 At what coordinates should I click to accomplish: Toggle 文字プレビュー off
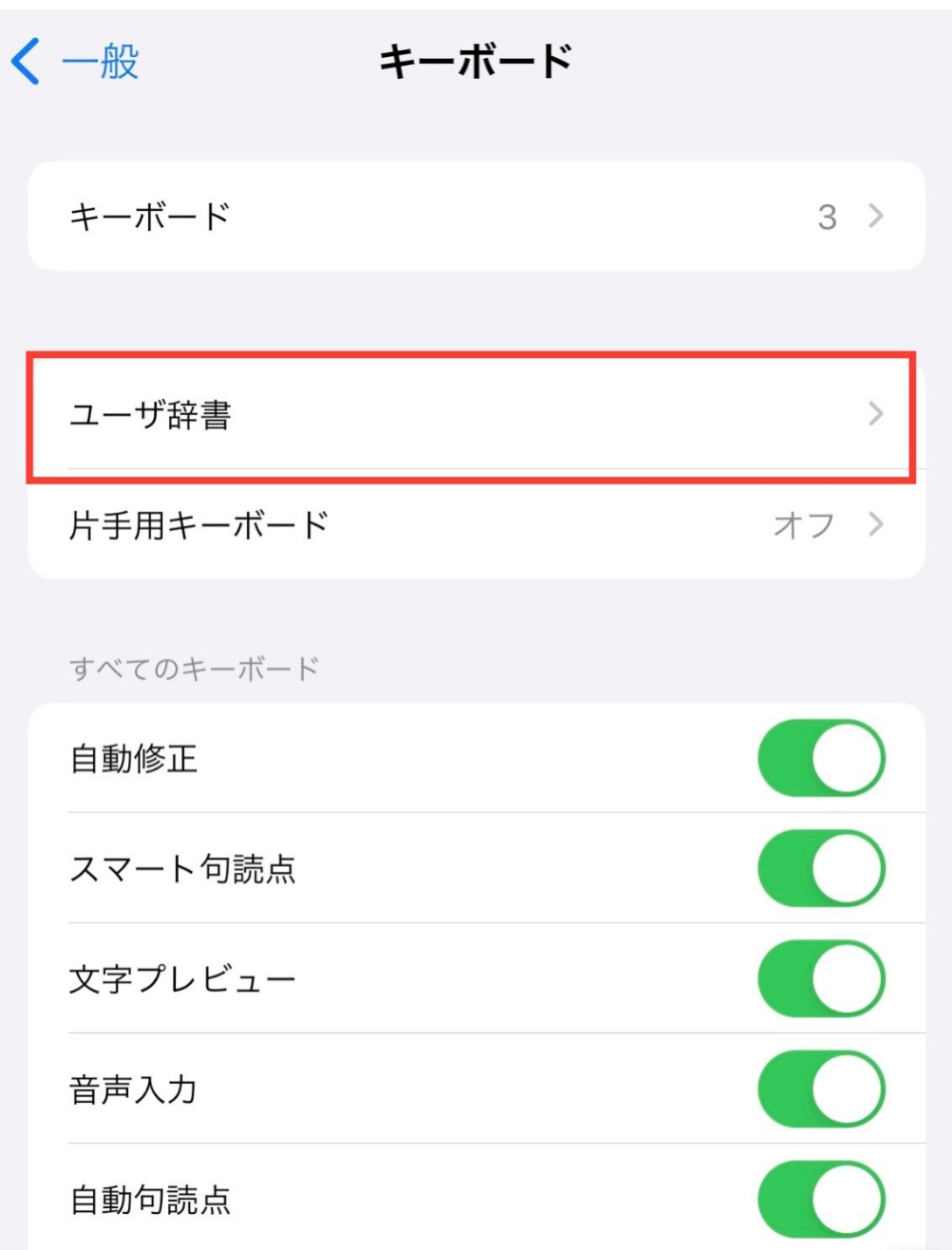pos(821,978)
